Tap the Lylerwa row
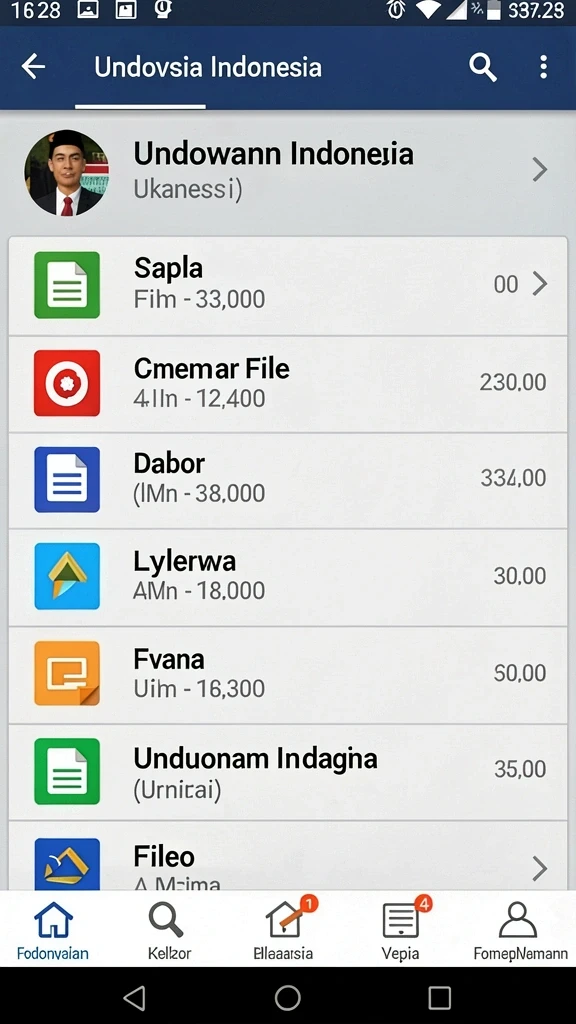The height and width of the screenshot is (1024, 576). tap(288, 577)
